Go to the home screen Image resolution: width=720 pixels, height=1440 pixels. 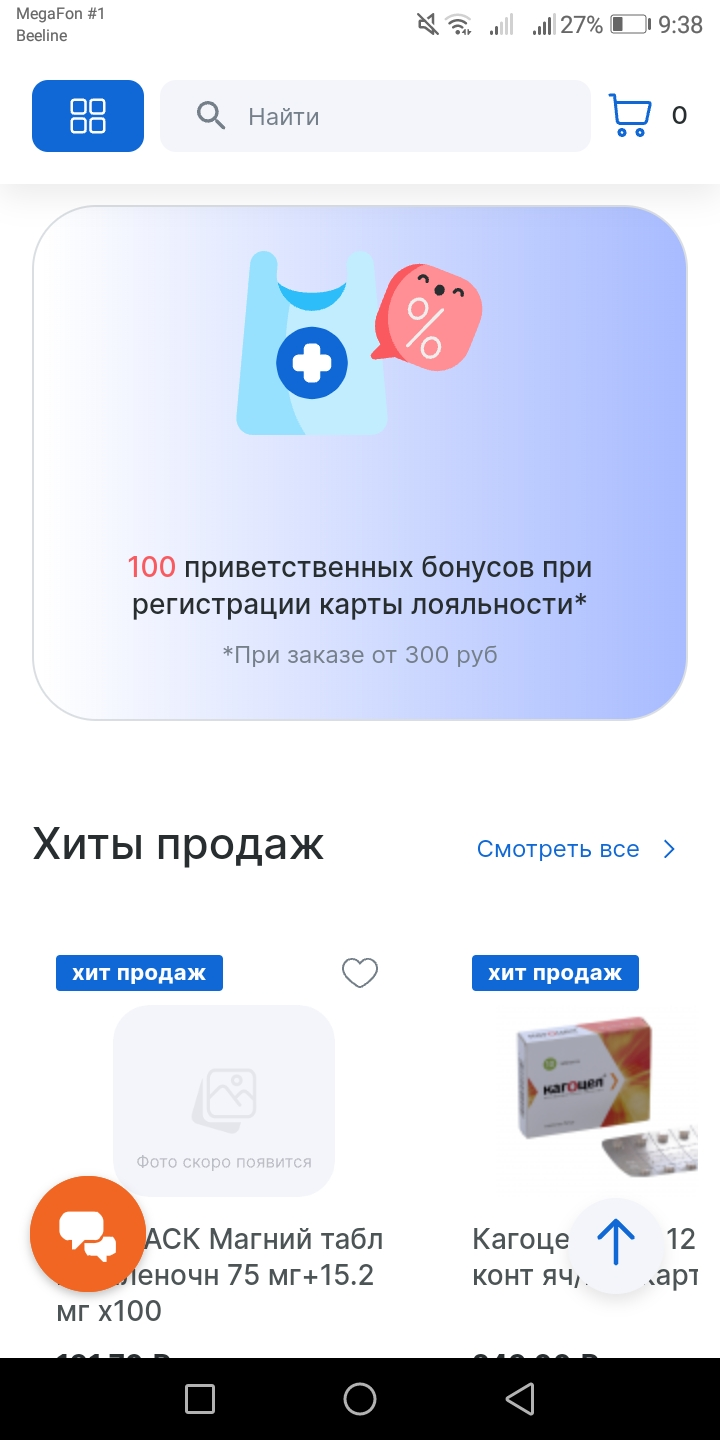click(360, 1399)
